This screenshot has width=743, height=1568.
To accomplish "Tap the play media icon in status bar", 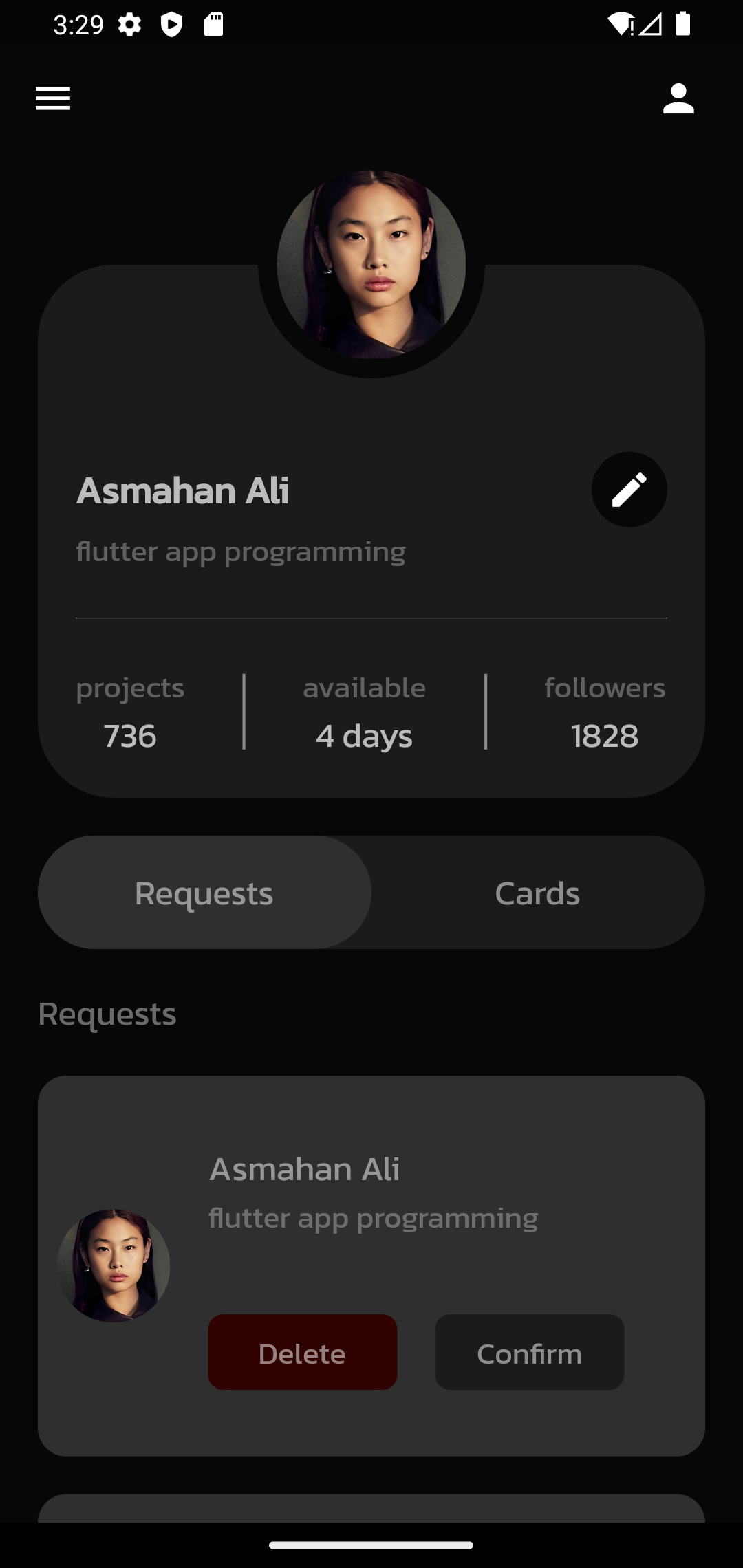I will (172, 24).
